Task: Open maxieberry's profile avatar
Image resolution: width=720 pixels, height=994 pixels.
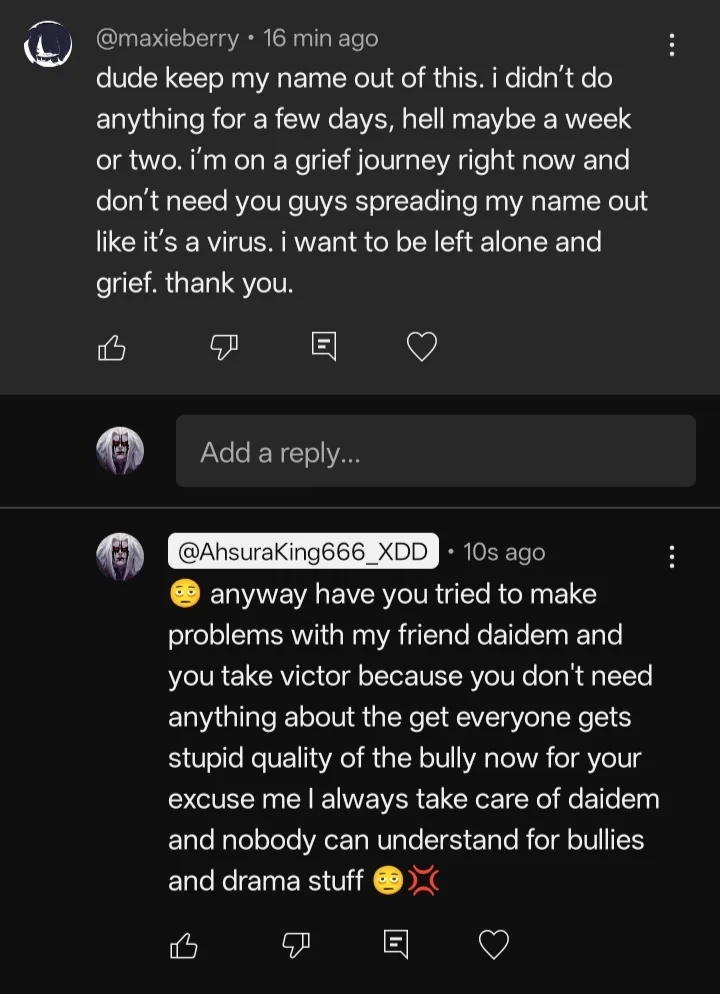Action: (48, 47)
